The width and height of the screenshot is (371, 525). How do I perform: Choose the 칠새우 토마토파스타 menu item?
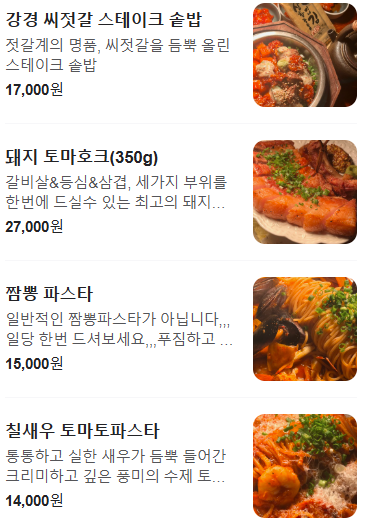181,466
